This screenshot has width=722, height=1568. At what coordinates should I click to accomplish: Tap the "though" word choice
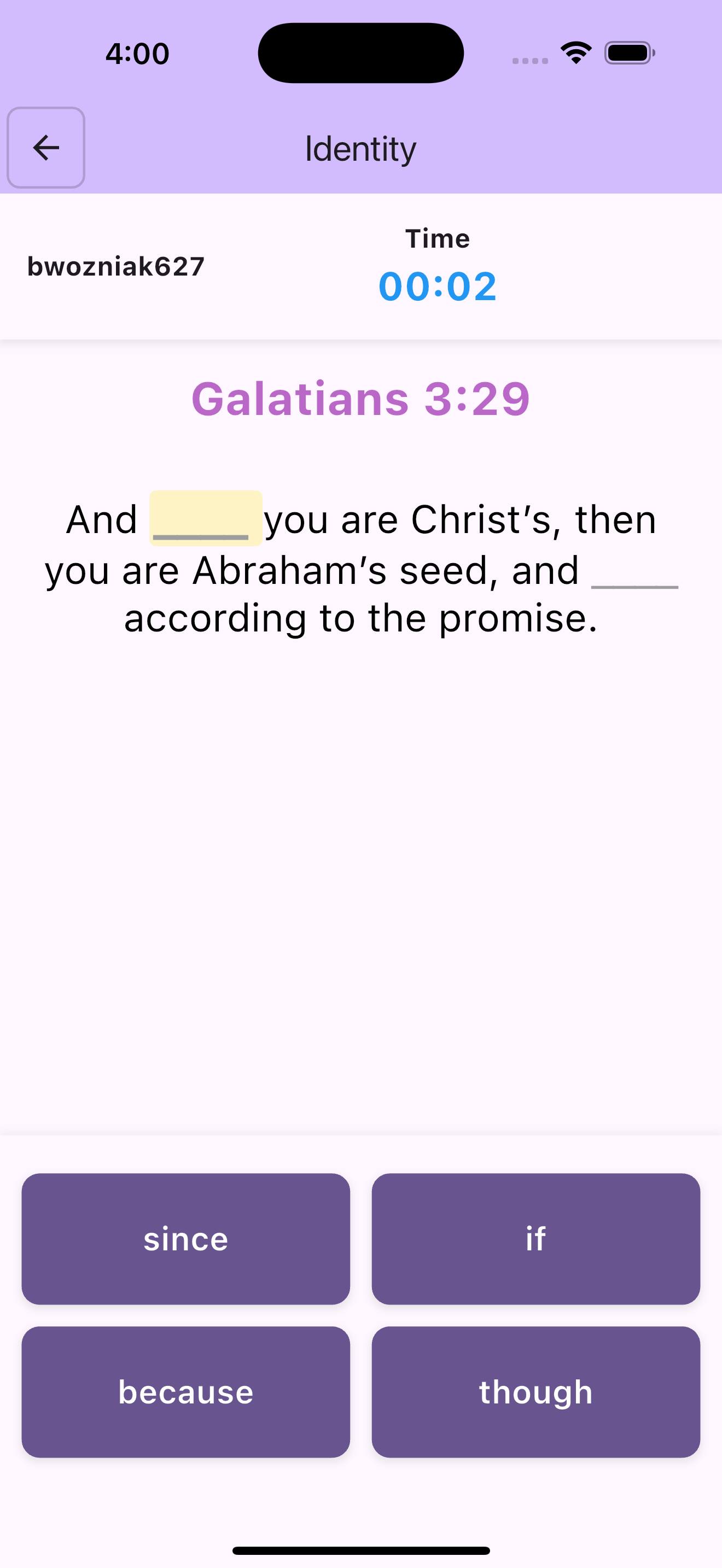coord(535,1391)
